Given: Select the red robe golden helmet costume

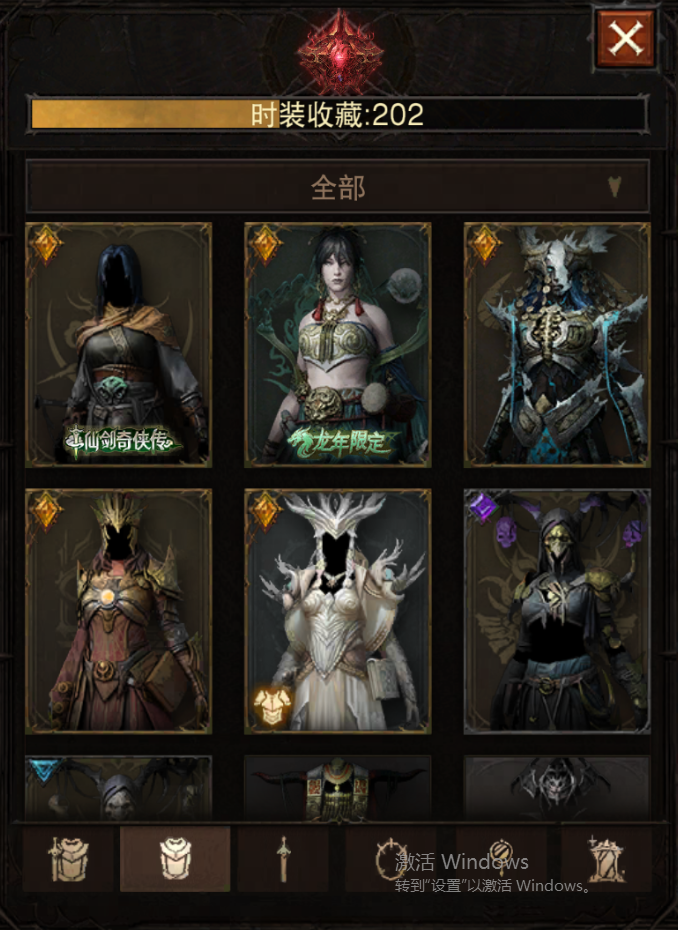Looking at the screenshot, I should click(118, 610).
